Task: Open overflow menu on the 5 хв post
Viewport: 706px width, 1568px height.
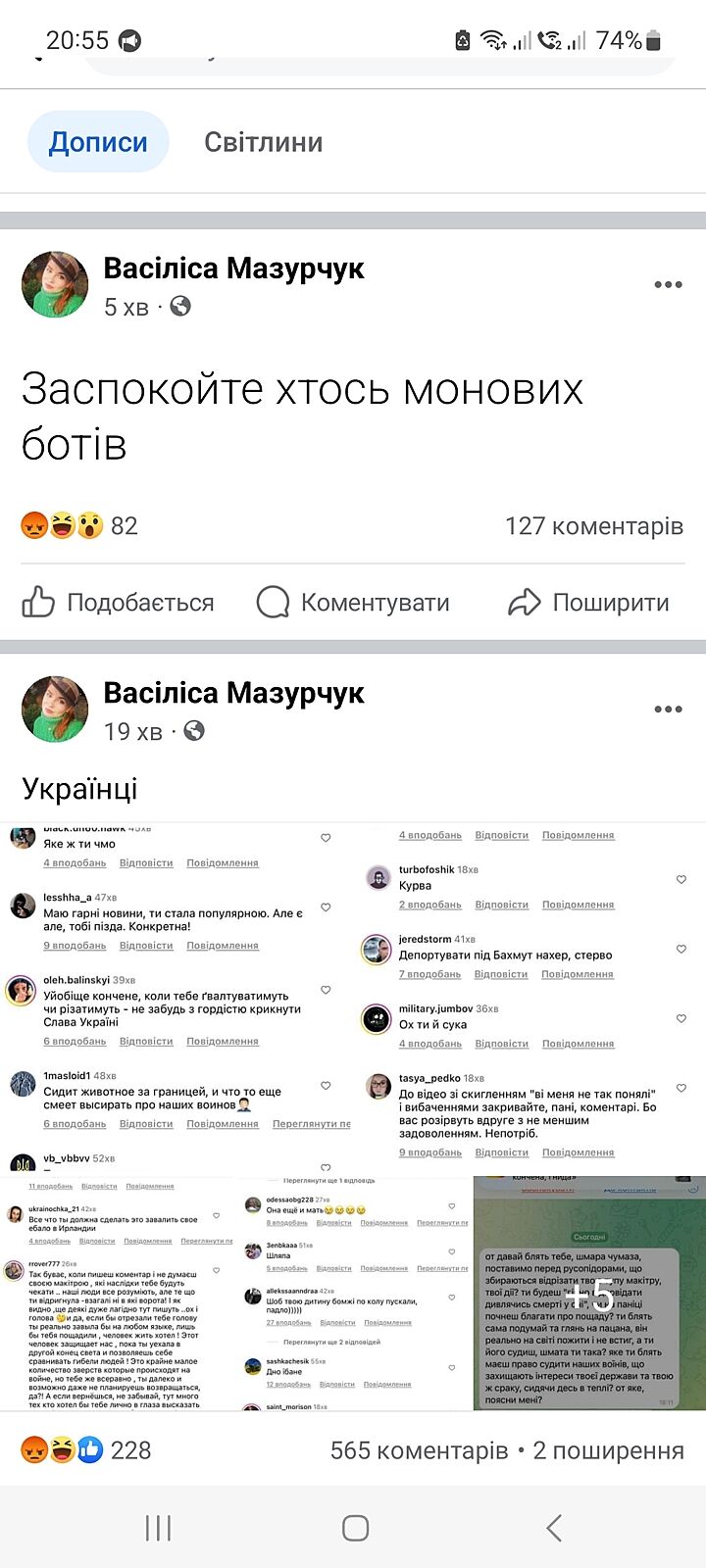Action: (668, 284)
